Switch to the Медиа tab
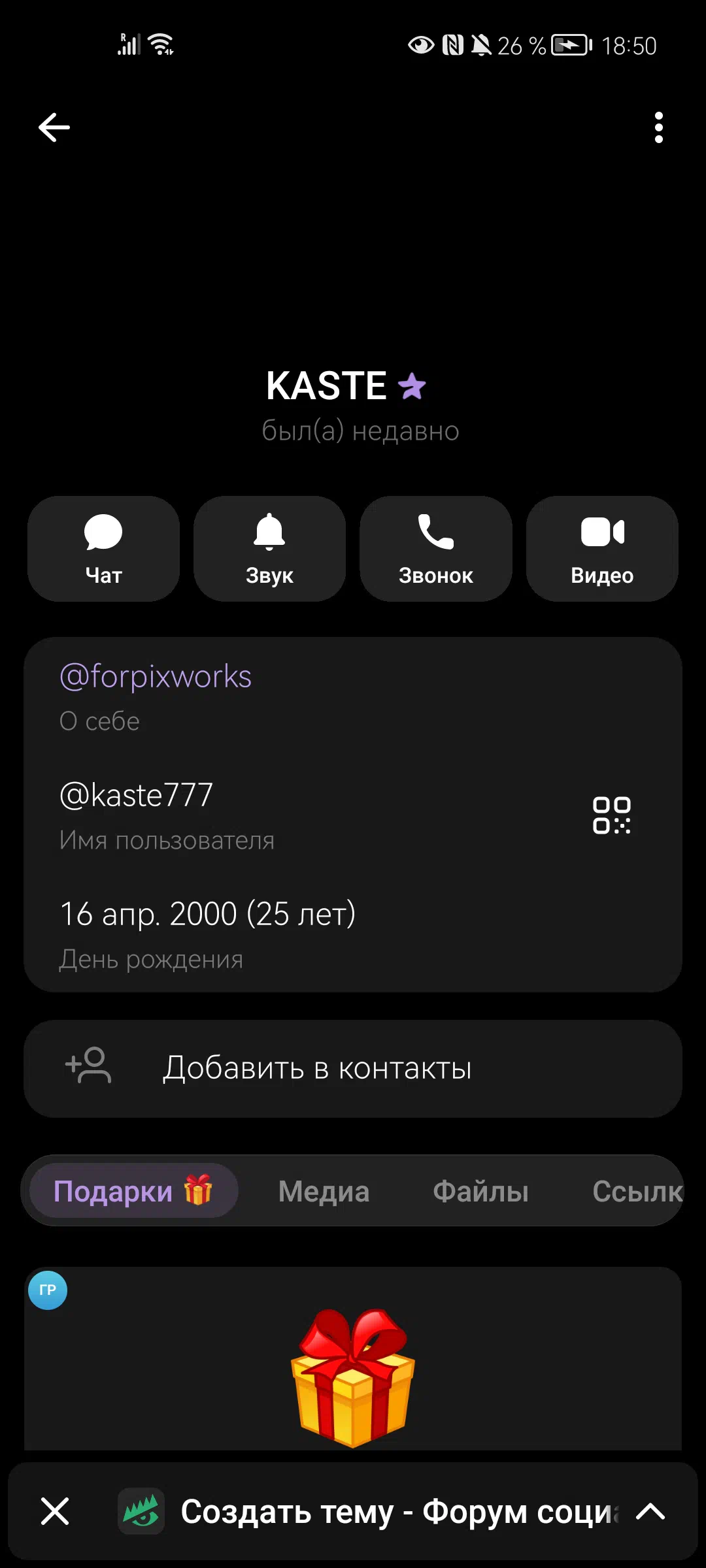 point(324,1192)
